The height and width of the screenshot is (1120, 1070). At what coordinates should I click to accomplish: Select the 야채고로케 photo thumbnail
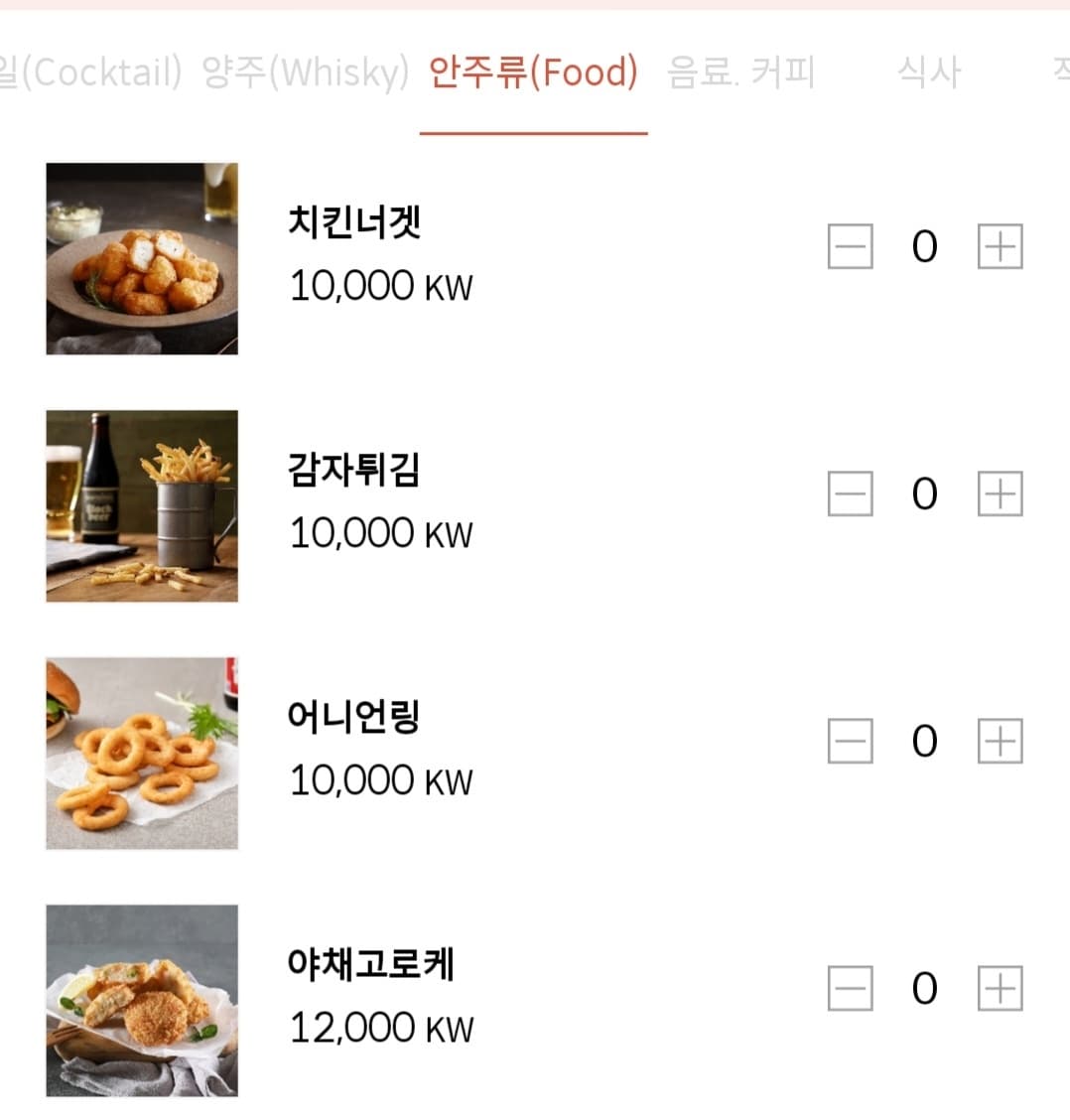(x=141, y=1000)
